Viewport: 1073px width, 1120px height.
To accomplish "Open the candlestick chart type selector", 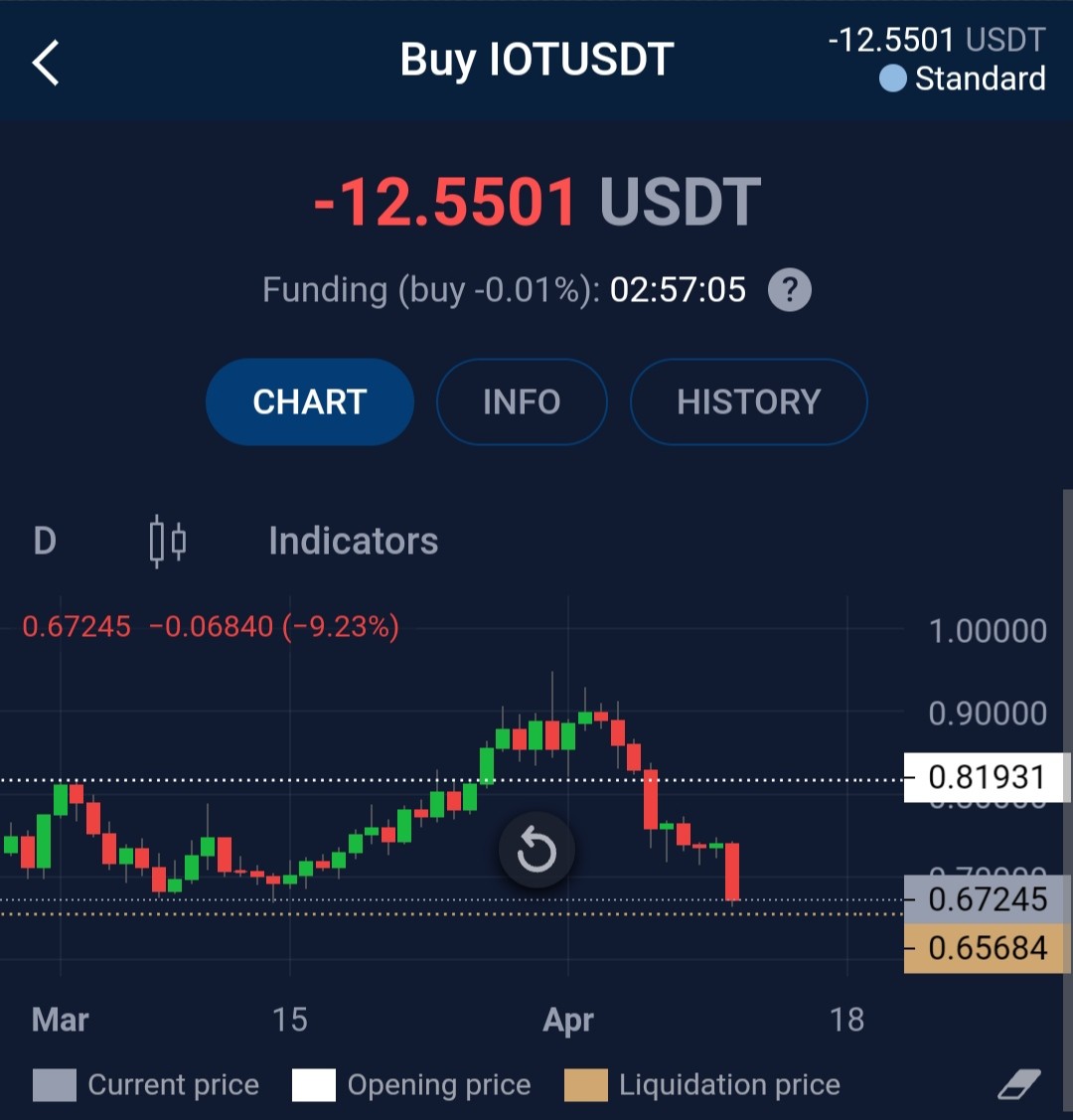I will pos(168,542).
